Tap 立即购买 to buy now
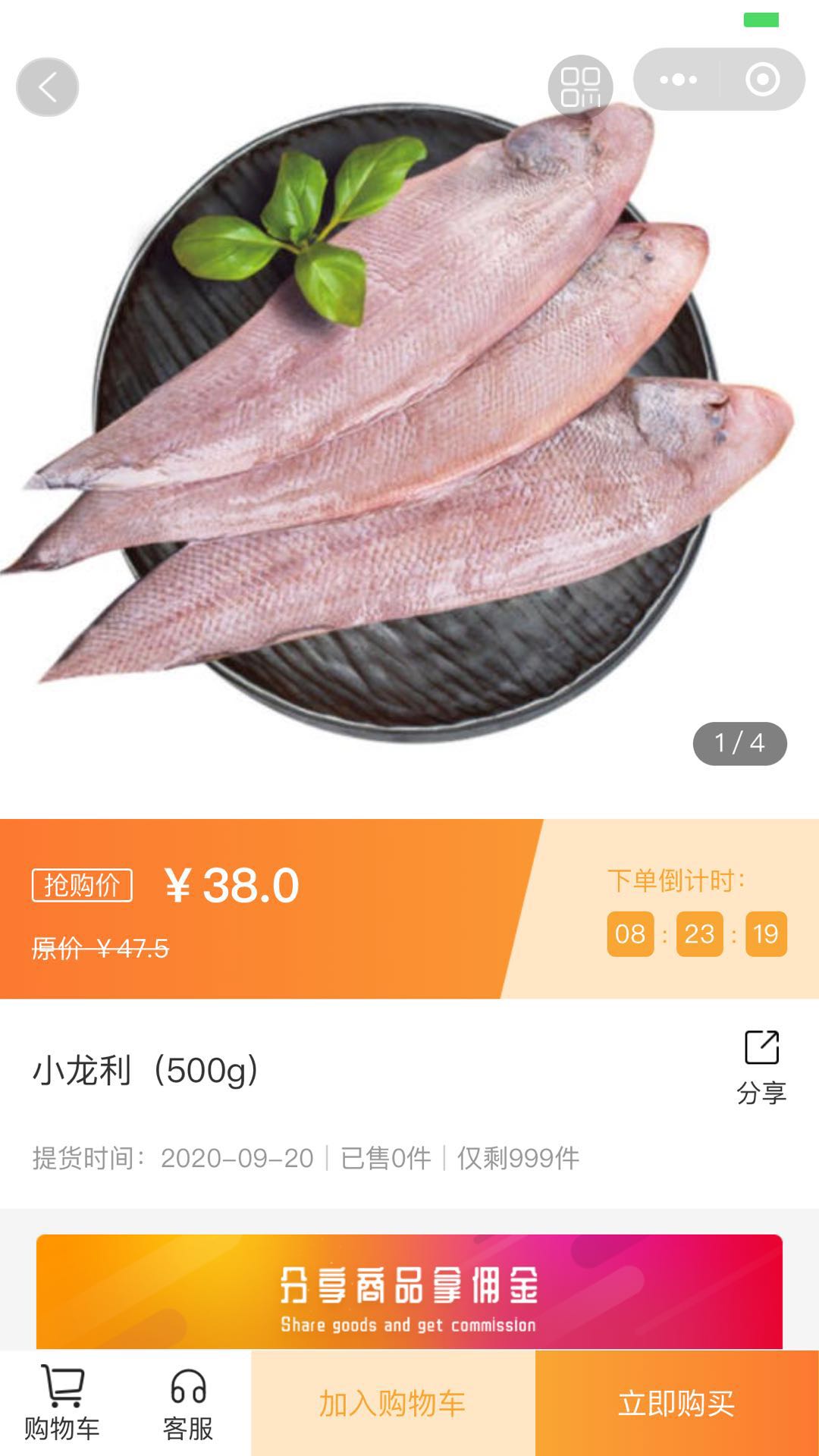 676,1404
